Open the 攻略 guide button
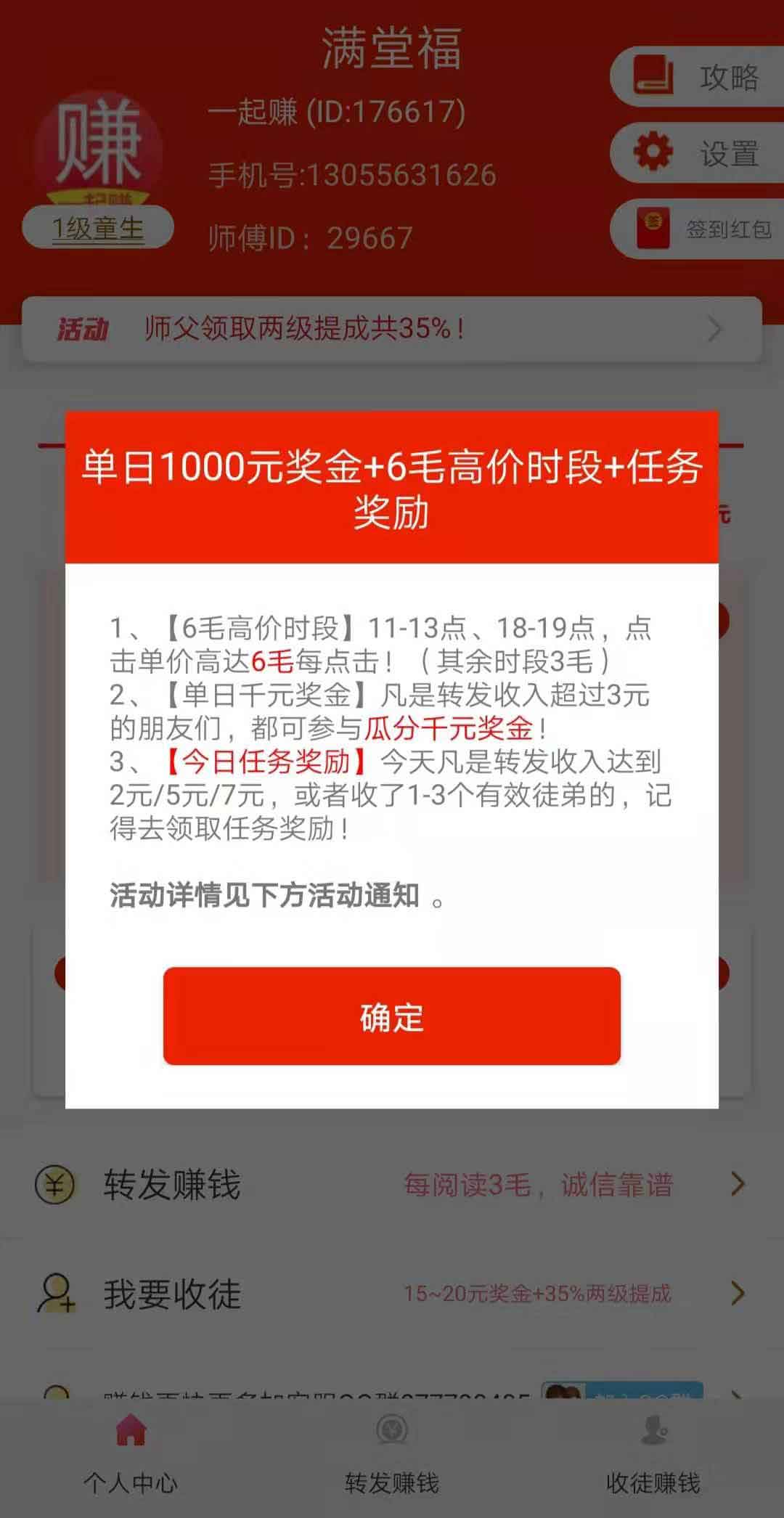The image size is (784, 1518). coord(697,76)
